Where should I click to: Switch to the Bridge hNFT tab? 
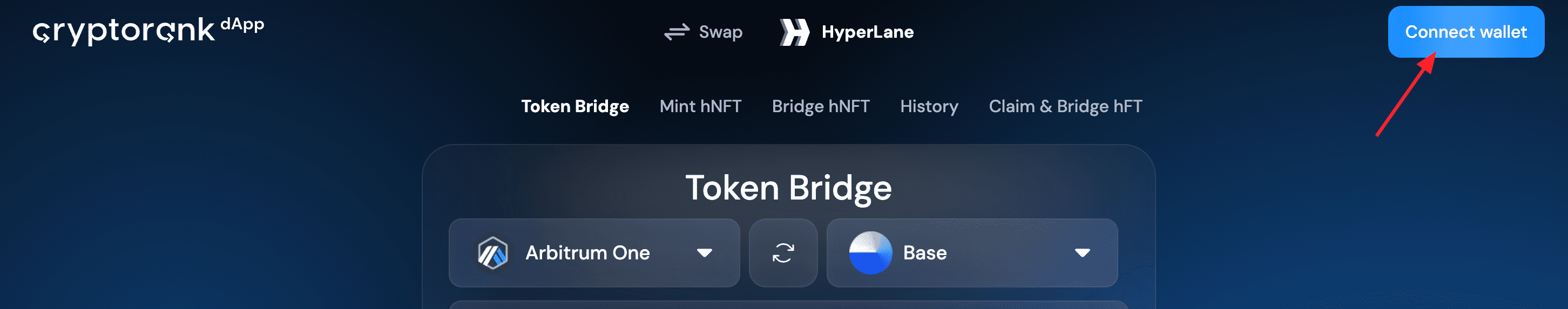click(820, 106)
